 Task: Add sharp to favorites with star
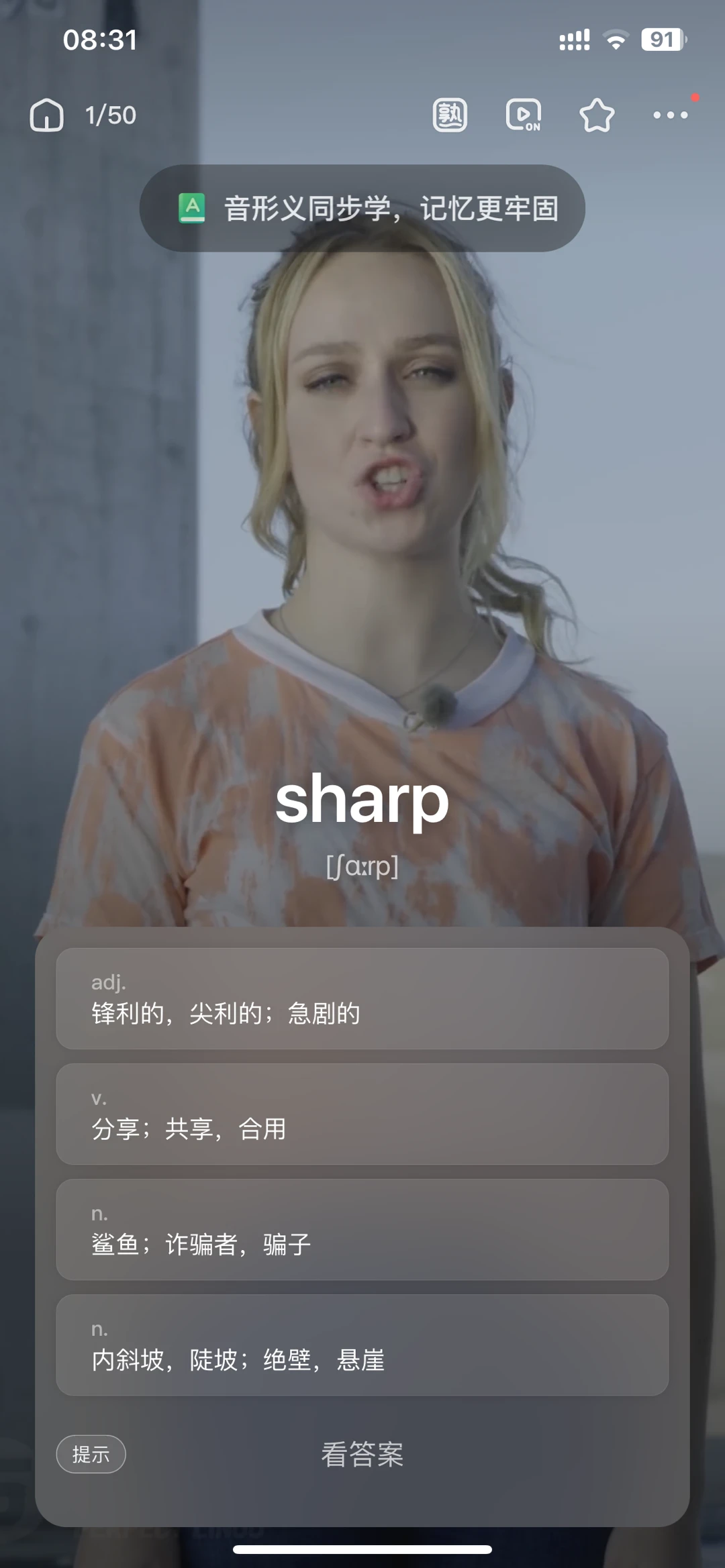[596, 115]
